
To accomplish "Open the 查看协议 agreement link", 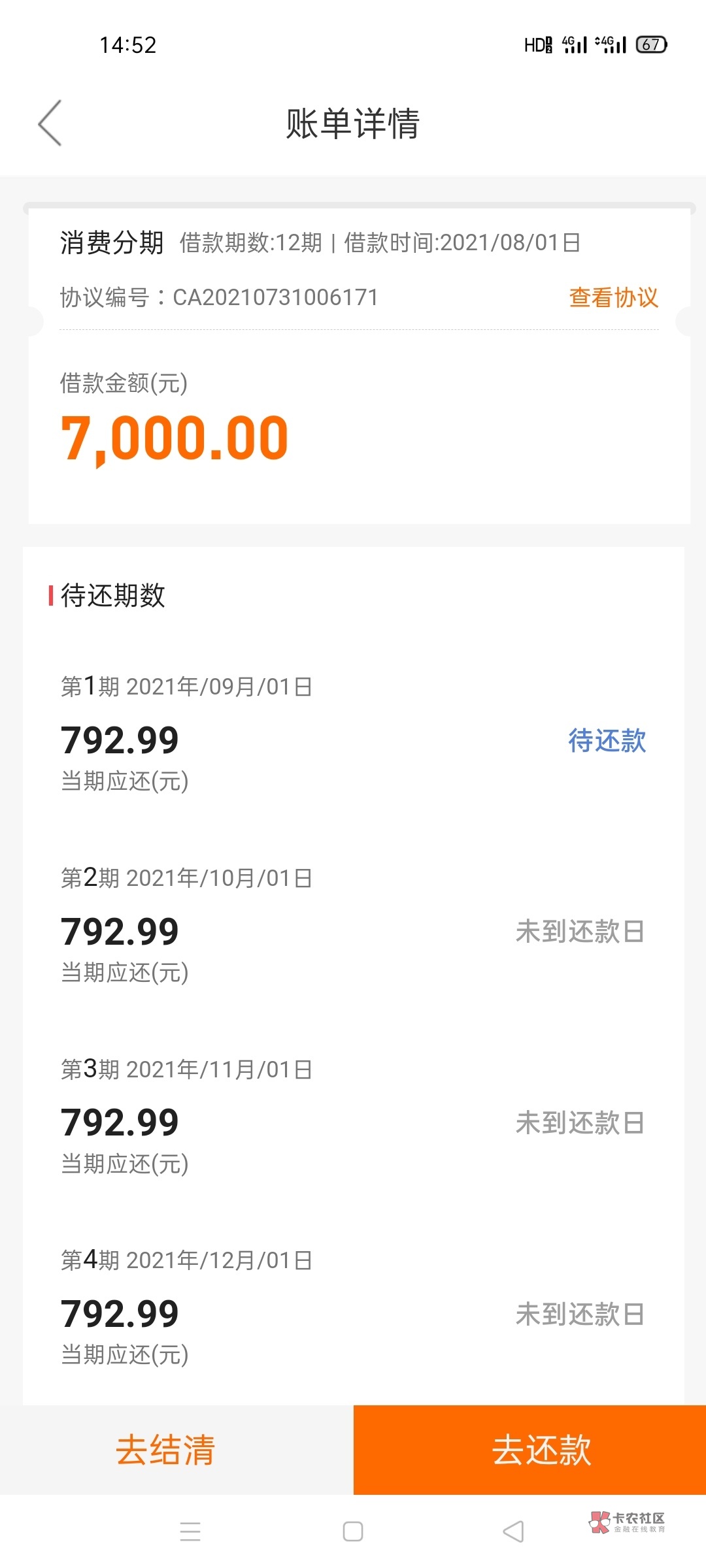I will [x=613, y=297].
